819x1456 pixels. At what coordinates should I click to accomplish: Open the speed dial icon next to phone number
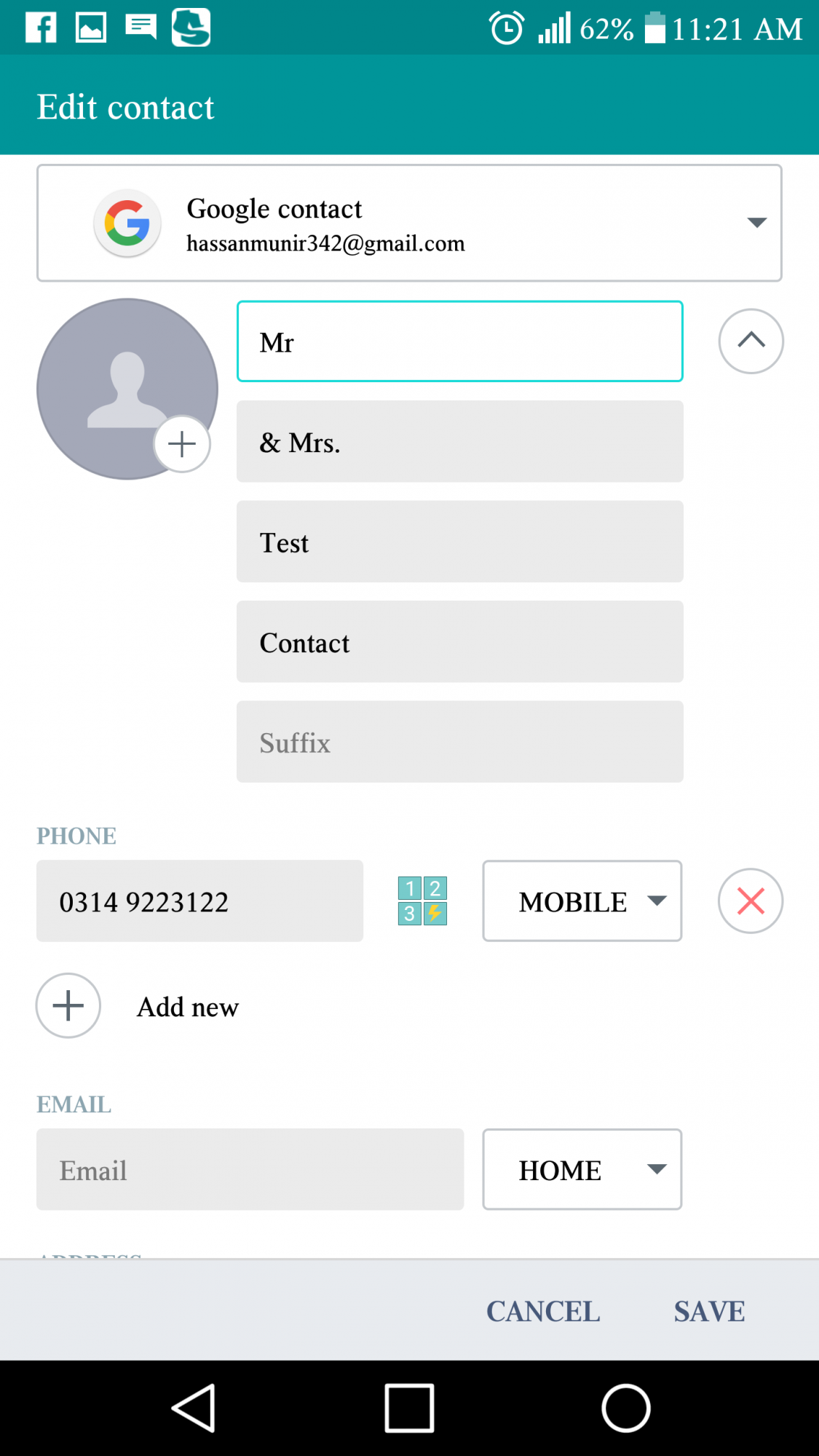[x=422, y=901]
